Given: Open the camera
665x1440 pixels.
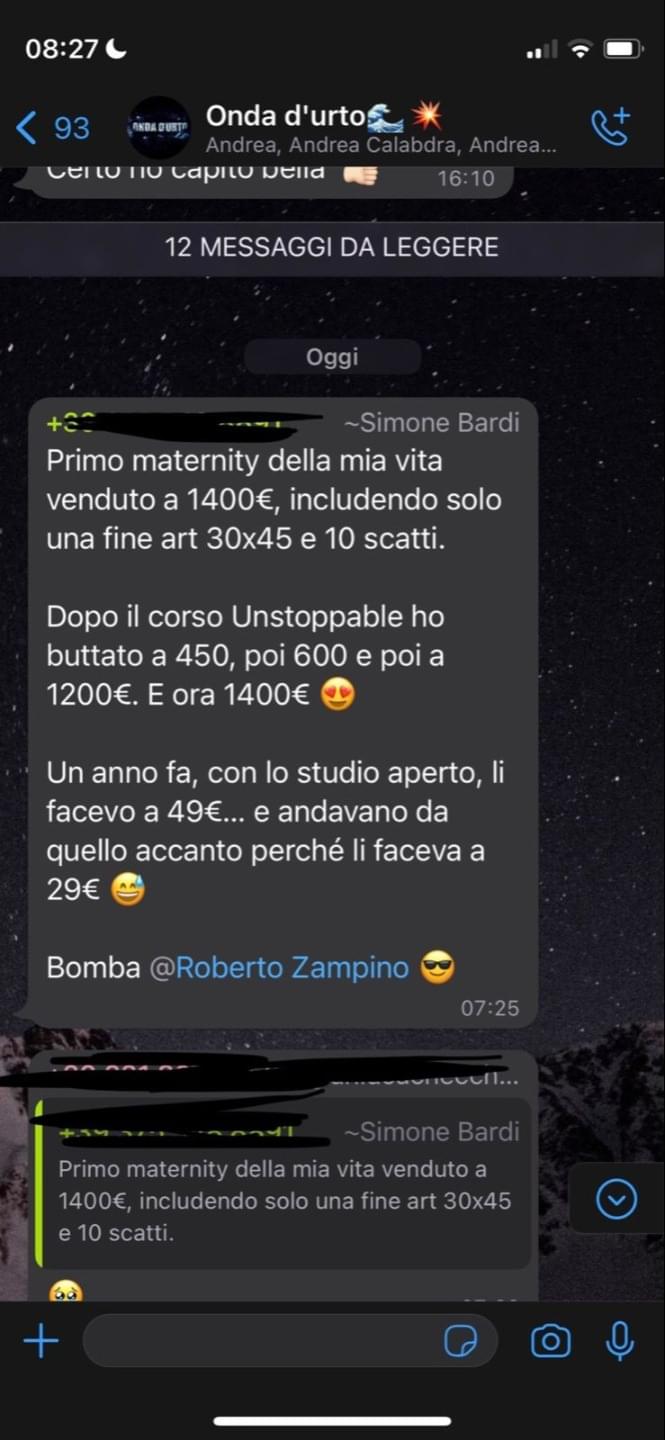Looking at the screenshot, I should (550, 1341).
